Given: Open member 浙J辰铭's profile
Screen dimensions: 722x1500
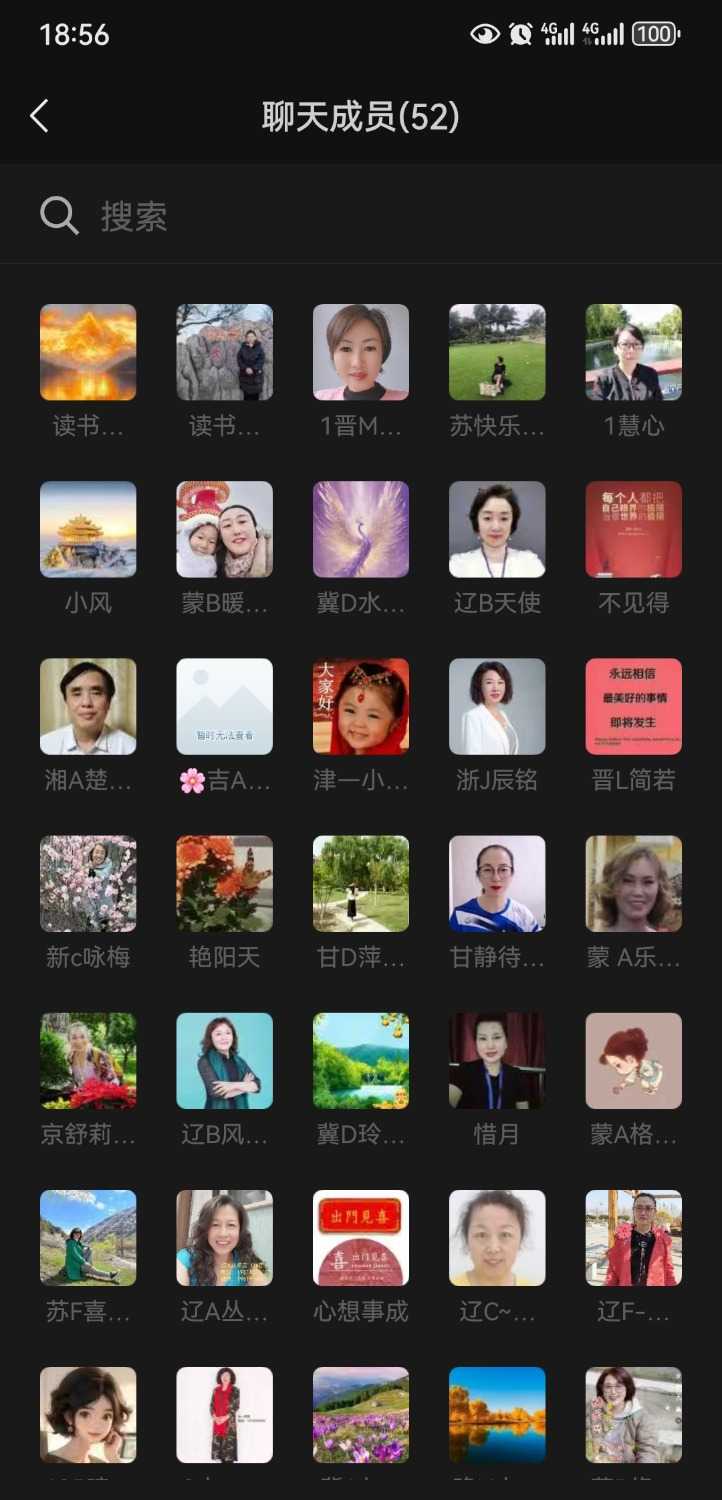Looking at the screenshot, I should 497,707.
